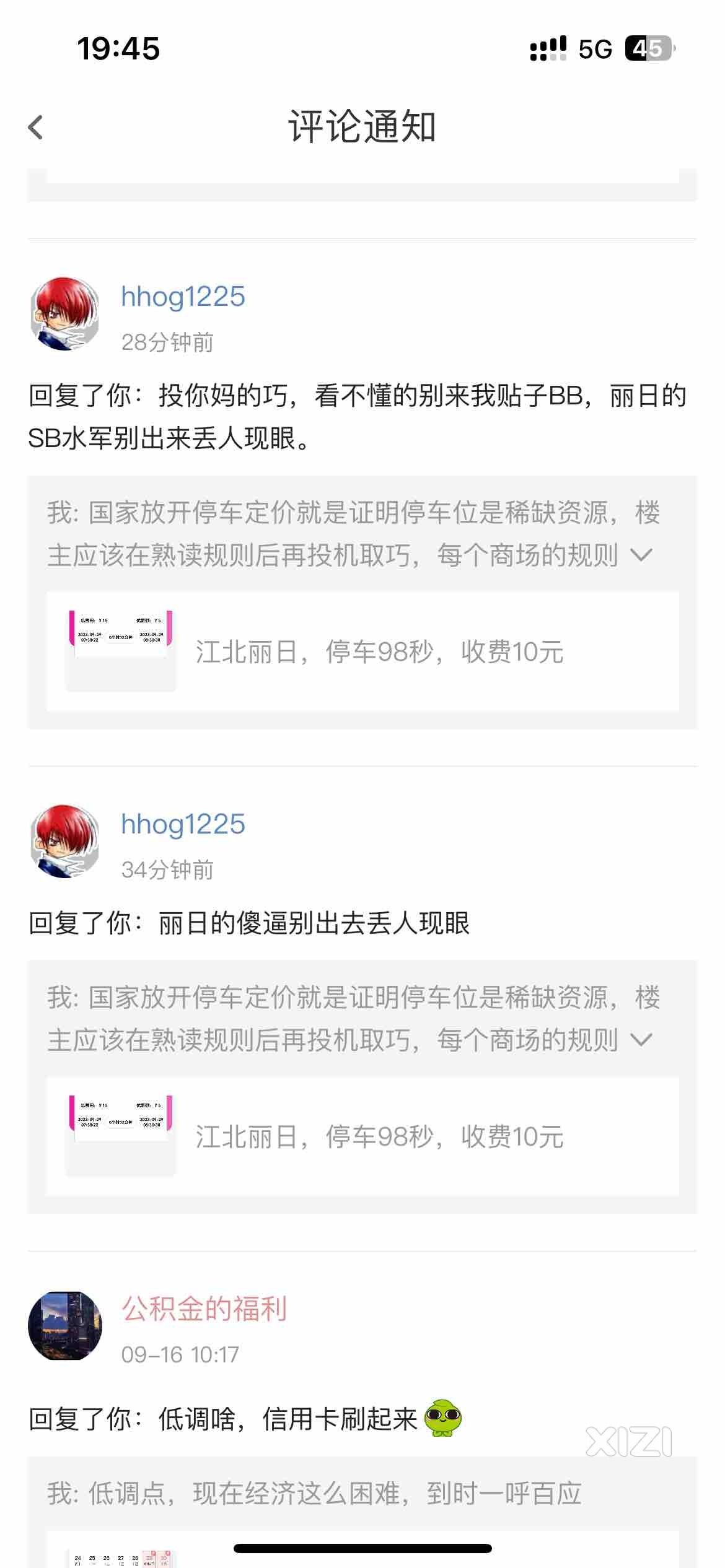Open hhog1225 avatar on 34分钟前 reply

tap(65, 842)
